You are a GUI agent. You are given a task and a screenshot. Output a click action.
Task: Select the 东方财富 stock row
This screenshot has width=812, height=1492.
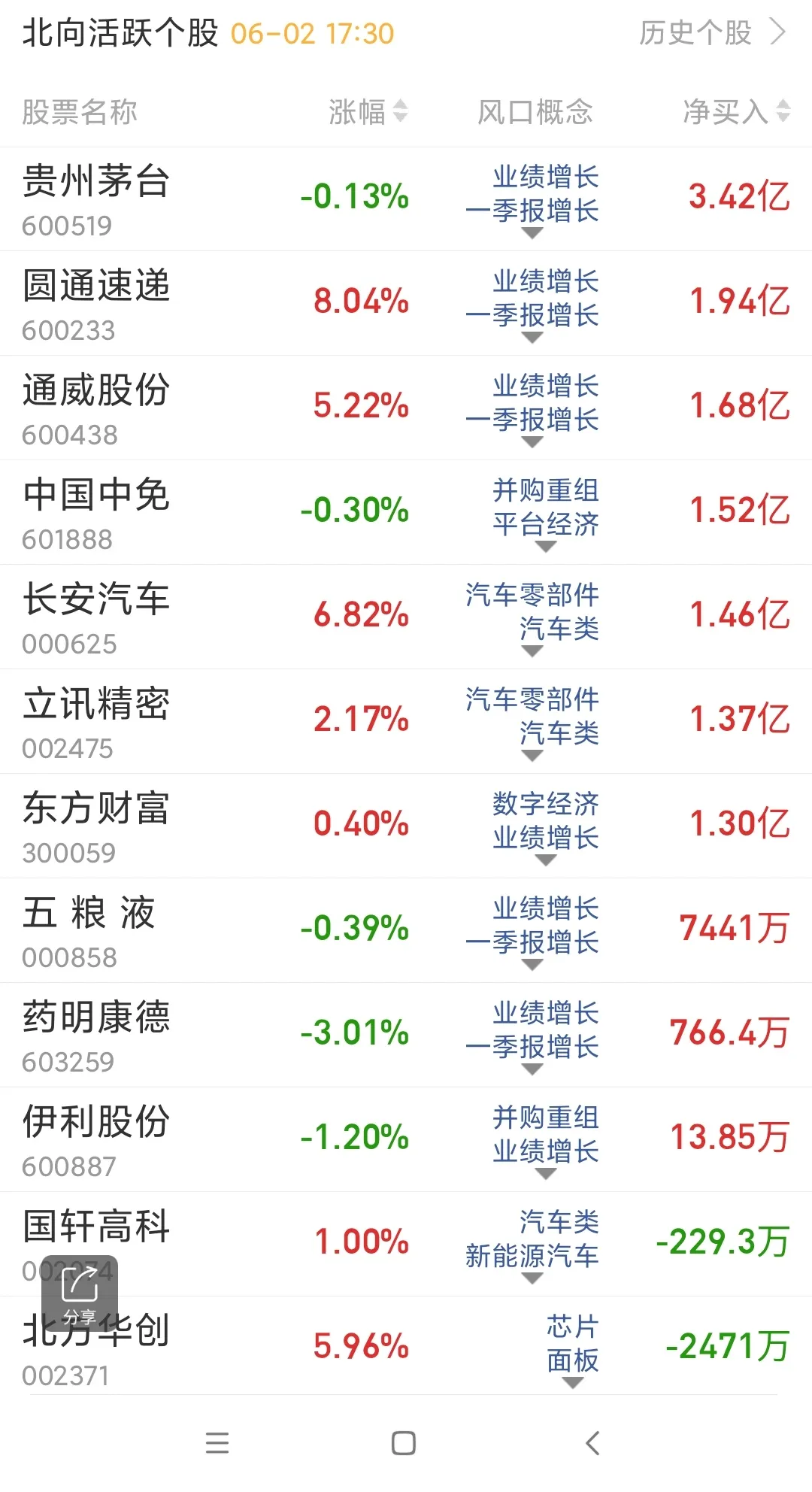pos(406,826)
